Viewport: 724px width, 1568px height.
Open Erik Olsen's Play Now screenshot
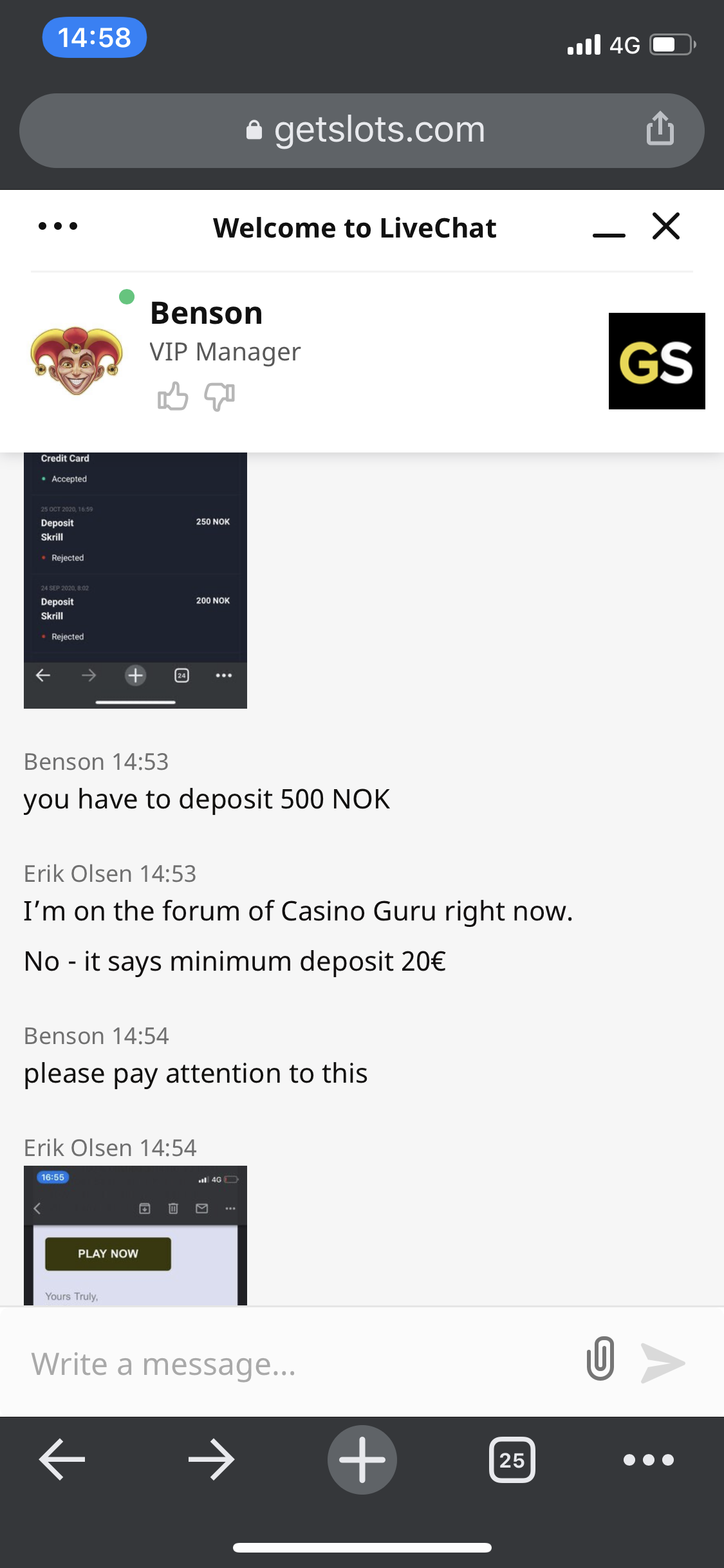135,1236
